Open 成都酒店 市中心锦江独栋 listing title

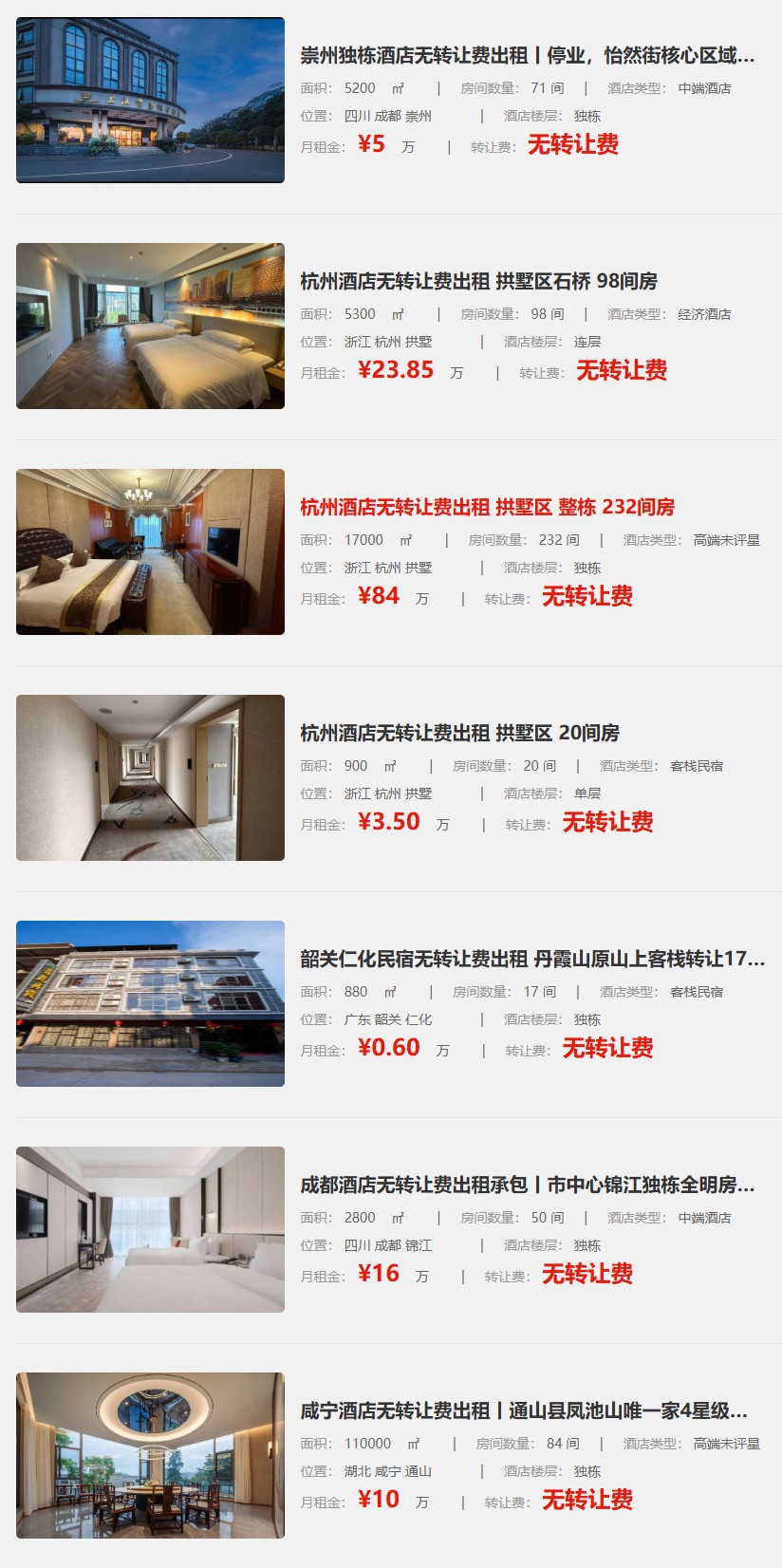coord(528,1185)
